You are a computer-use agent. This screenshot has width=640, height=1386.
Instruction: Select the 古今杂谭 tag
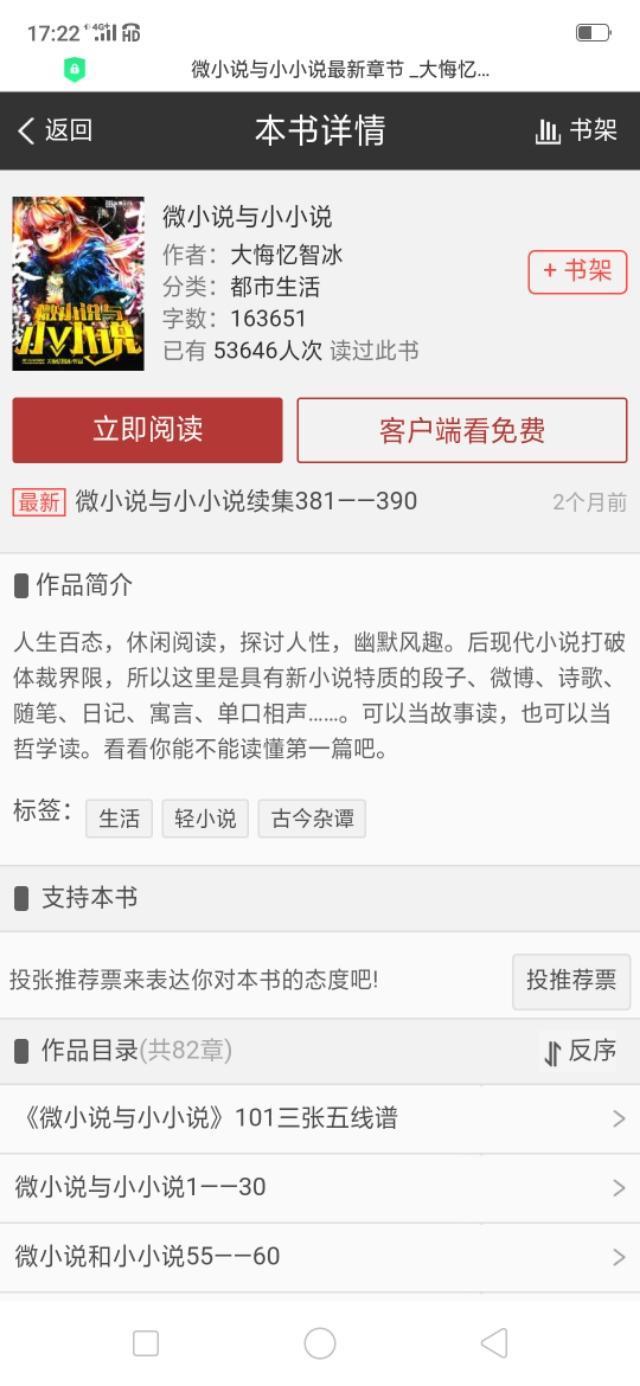point(312,818)
